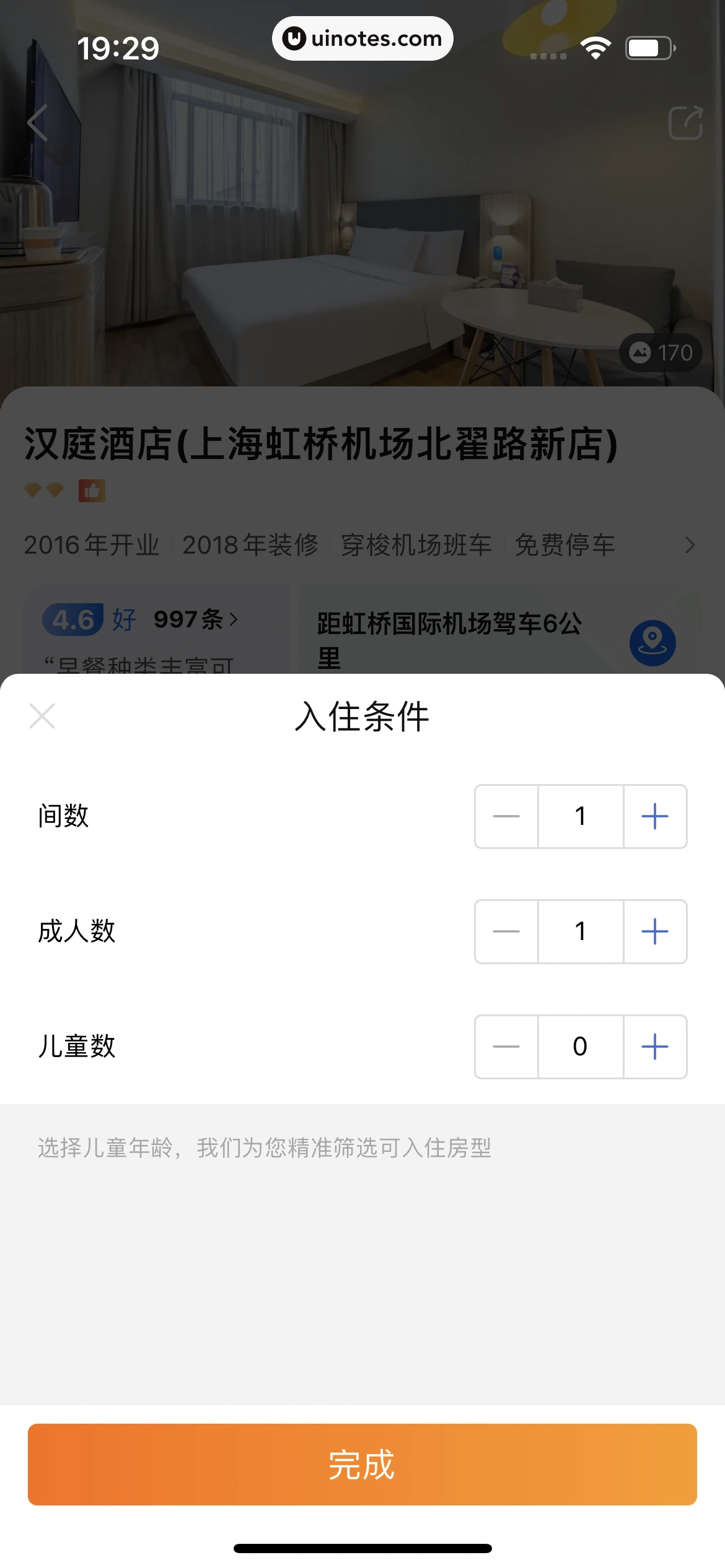
Task: Decrease 儿童数 with the minus button
Action: point(505,1047)
